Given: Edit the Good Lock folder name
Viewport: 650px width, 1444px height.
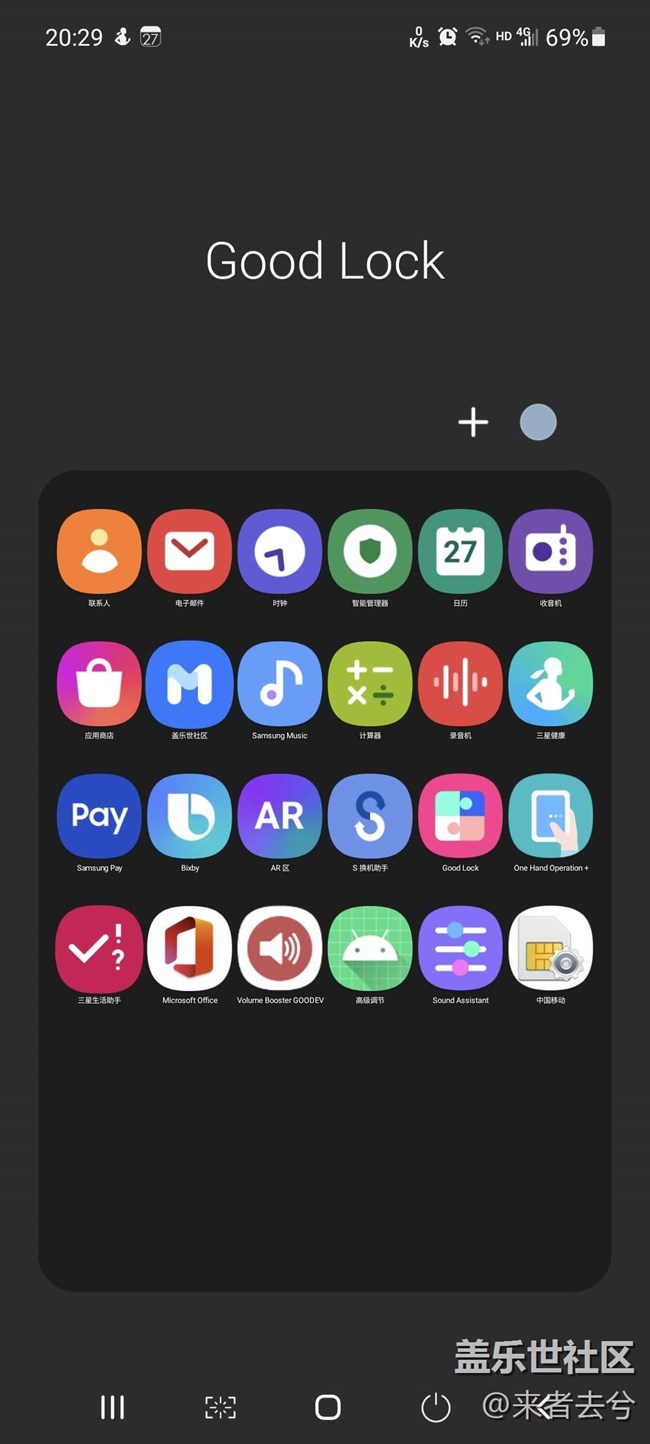Looking at the screenshot, I should (325, 261).
